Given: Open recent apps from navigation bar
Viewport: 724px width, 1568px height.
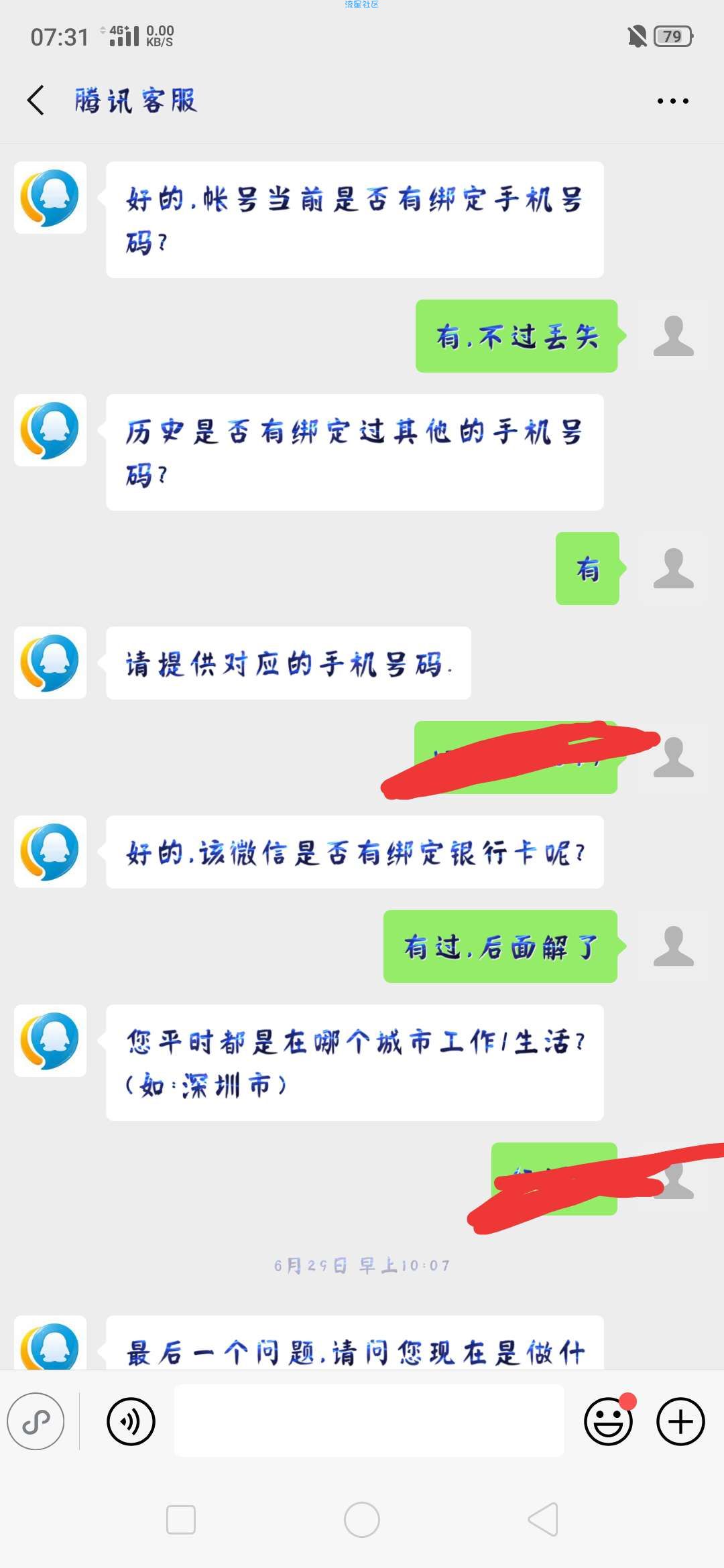Looking at the screenshot, I should (181, 1520).
